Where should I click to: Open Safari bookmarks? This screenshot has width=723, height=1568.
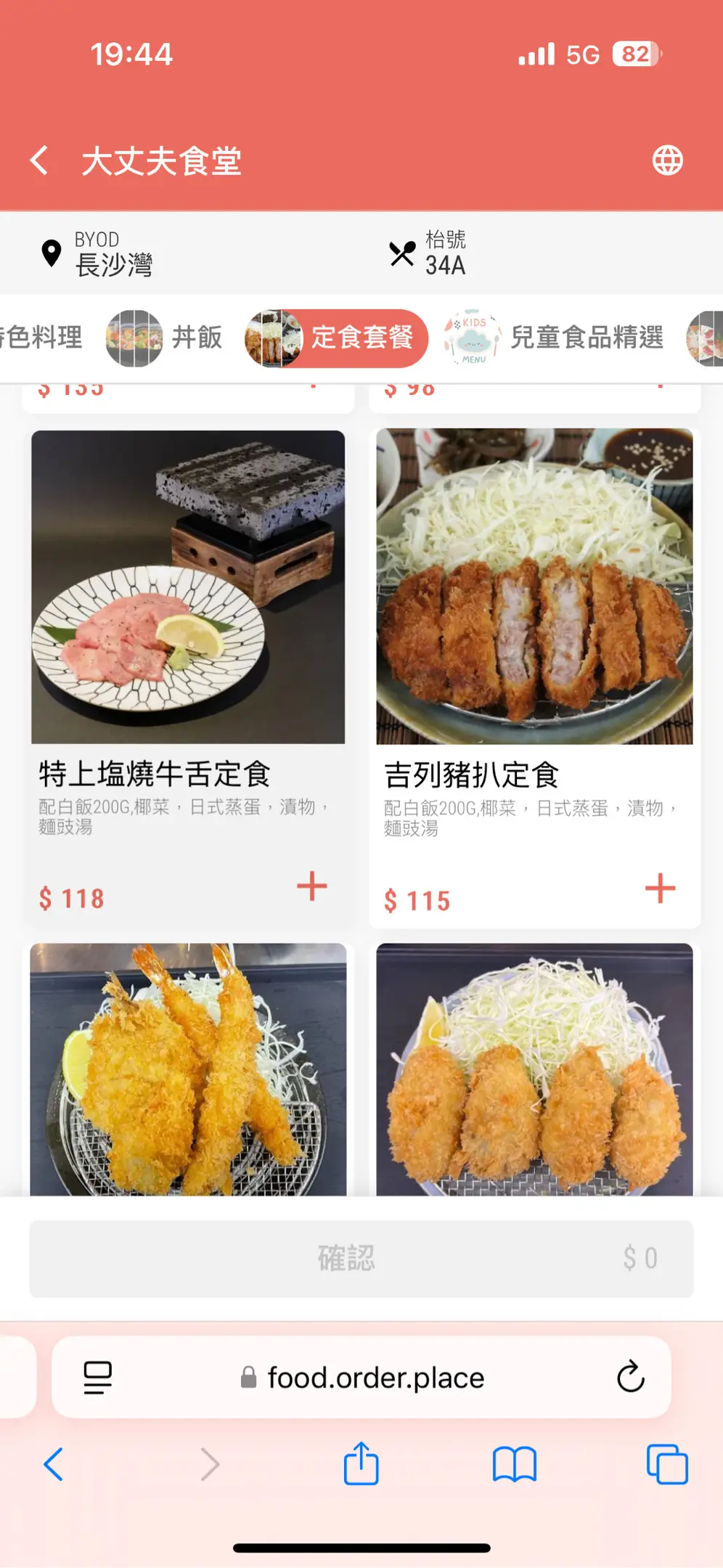(x=514, y=1464)
